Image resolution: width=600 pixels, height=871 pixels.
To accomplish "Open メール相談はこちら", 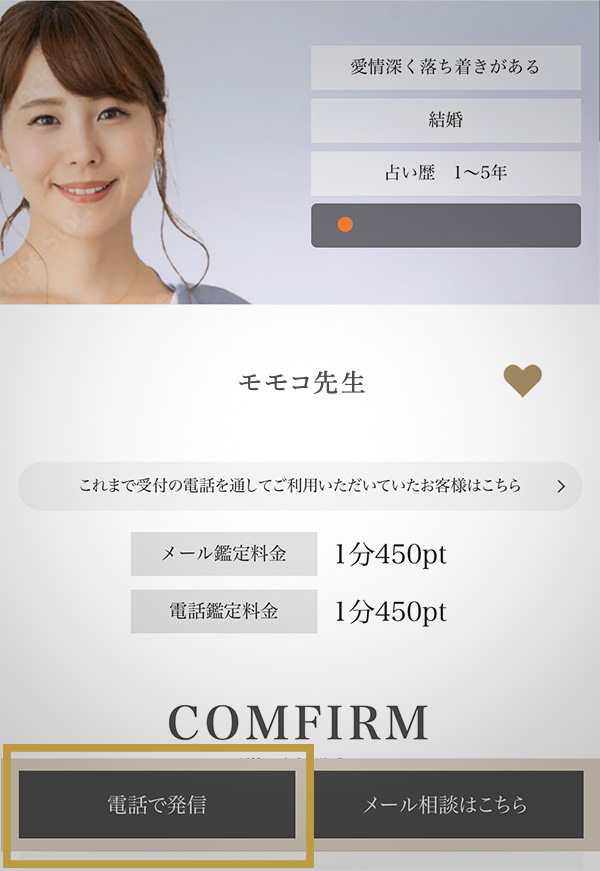I will coord(444,804).
